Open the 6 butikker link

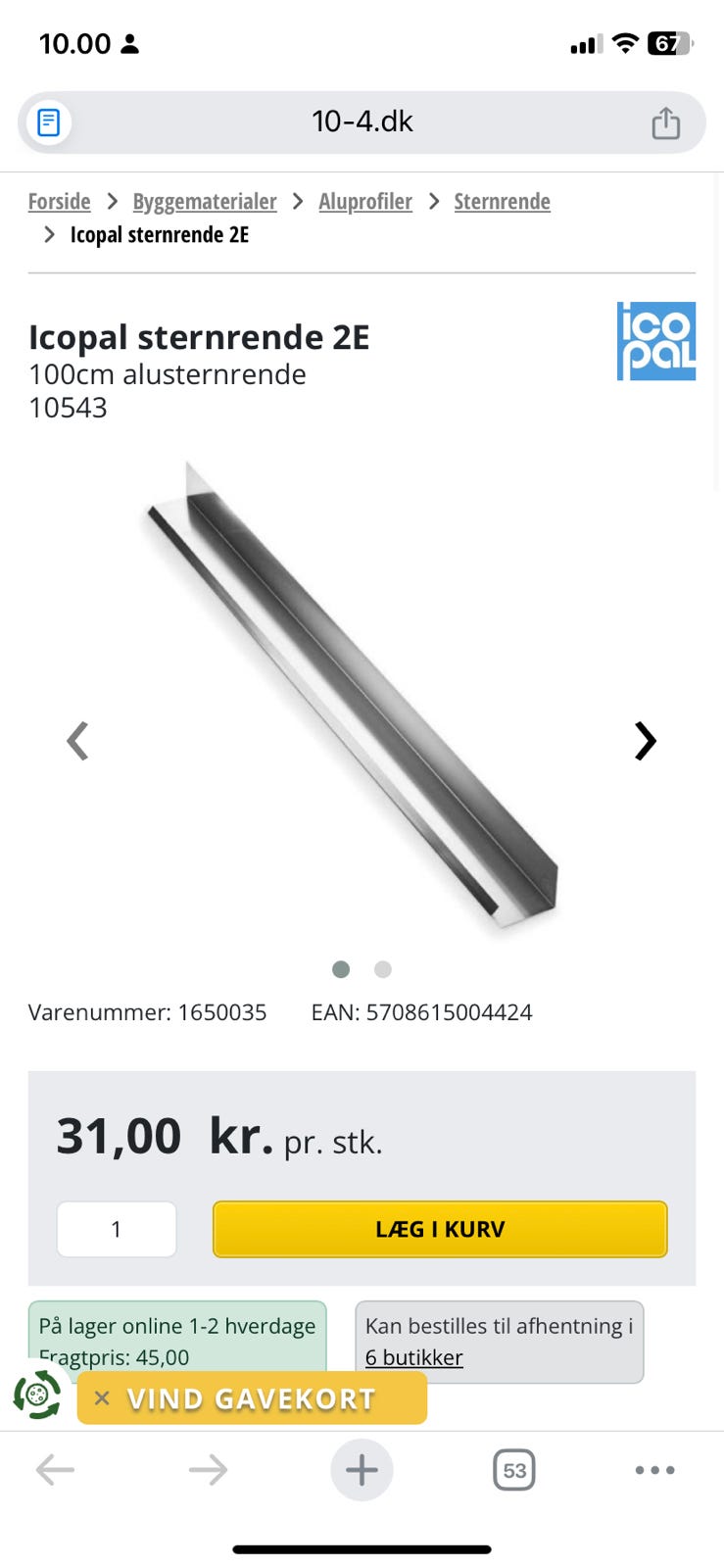pyautogui.click(x=413, y=1357)
